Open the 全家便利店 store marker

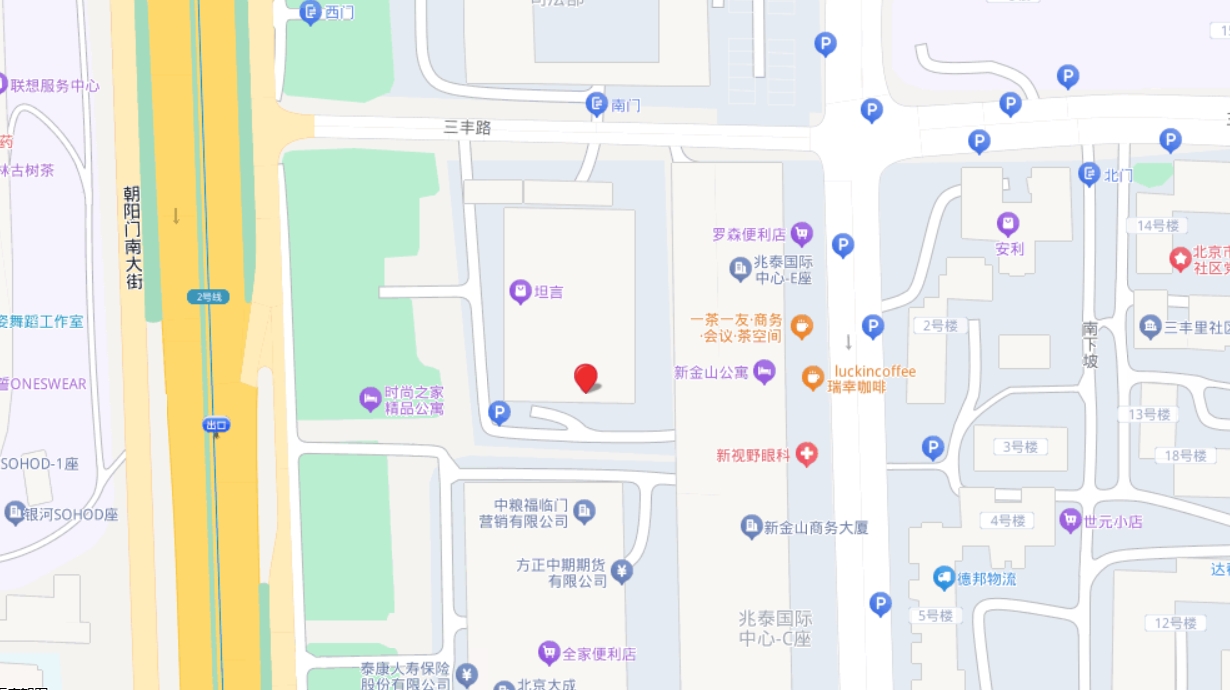[x=549, y=653]
